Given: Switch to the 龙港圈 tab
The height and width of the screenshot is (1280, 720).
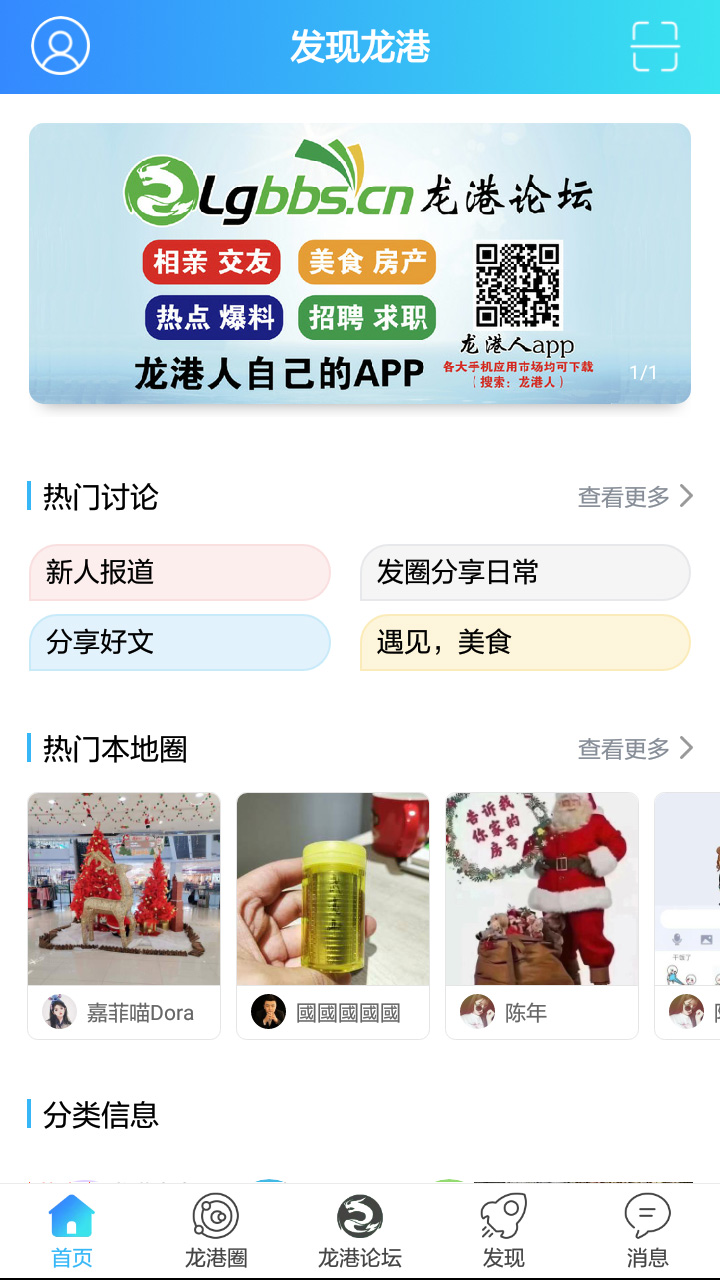Looking at the screenshot, I should tap(213, 1230).
